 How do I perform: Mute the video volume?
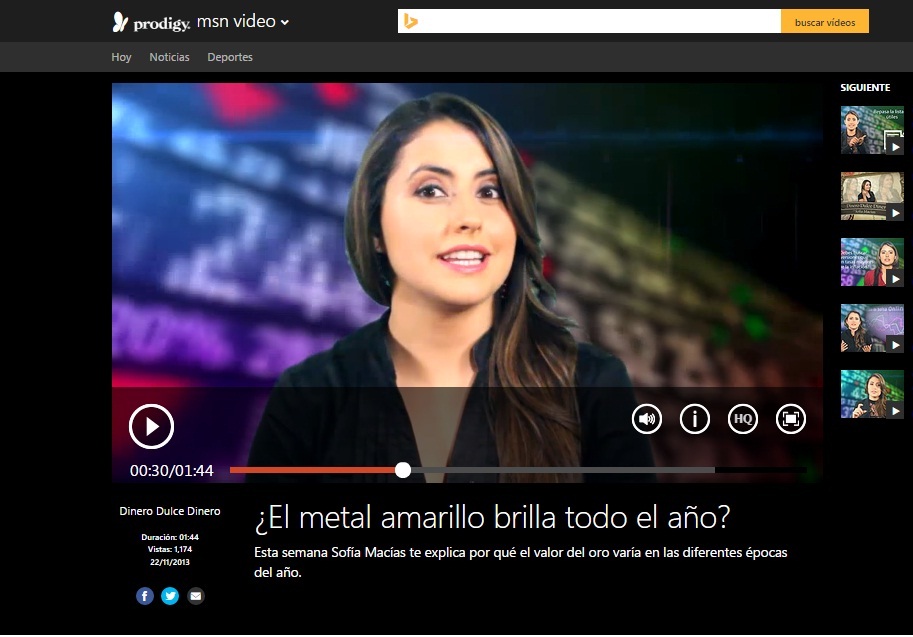(x=647, y=419)
